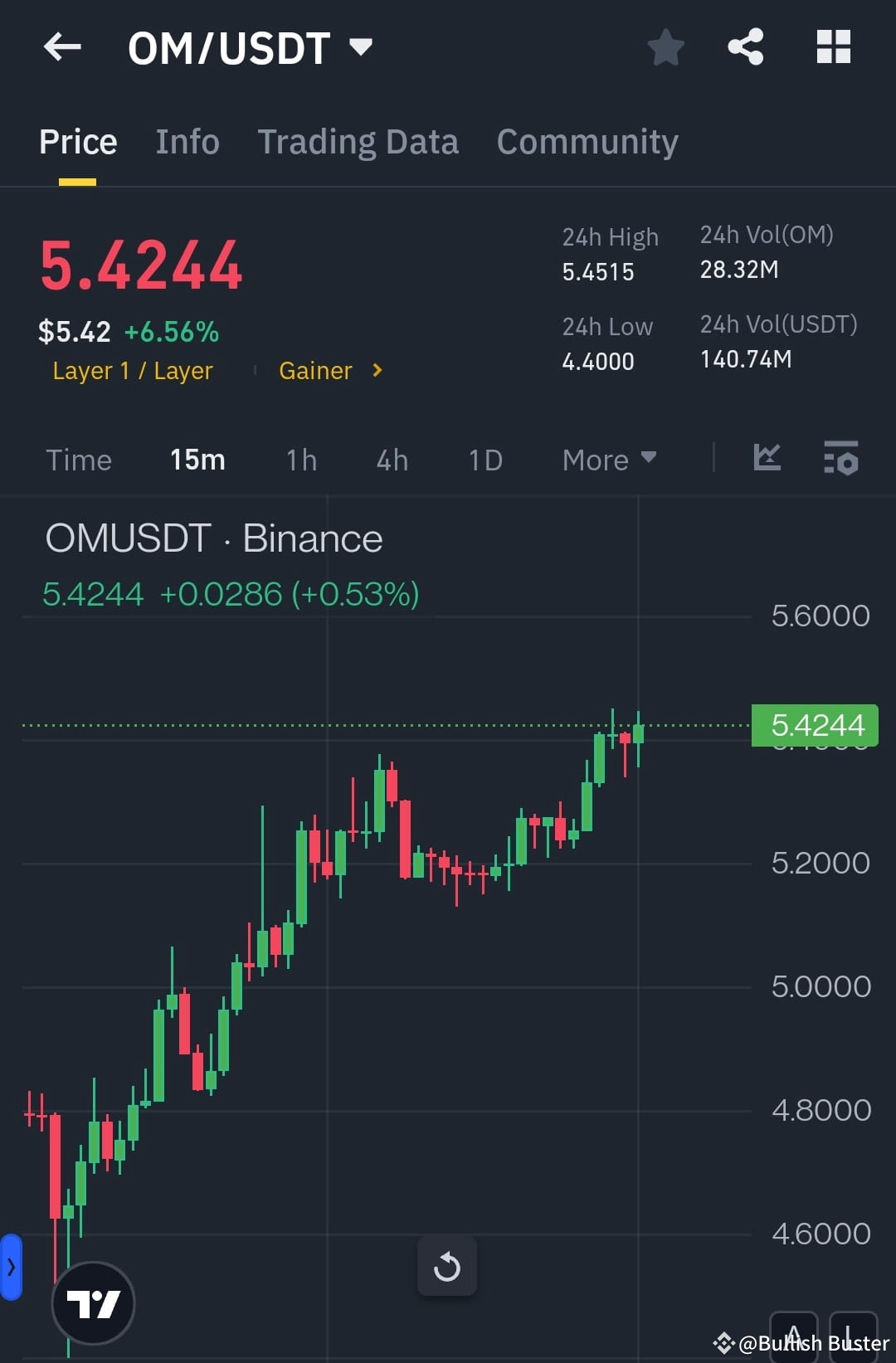Expand the left side panel chevron
The height and width of the screenshot is (1363, 896).
tap(11, 1267)
